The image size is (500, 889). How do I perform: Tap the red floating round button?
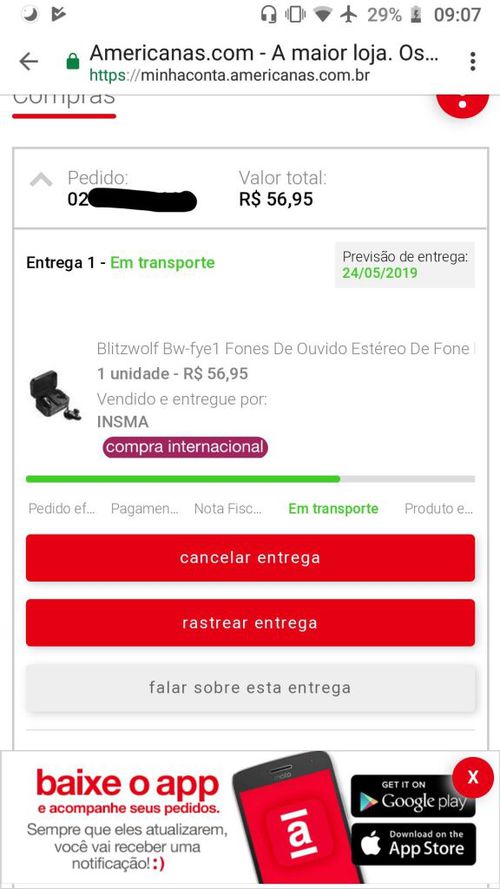(x=463, y=103)
